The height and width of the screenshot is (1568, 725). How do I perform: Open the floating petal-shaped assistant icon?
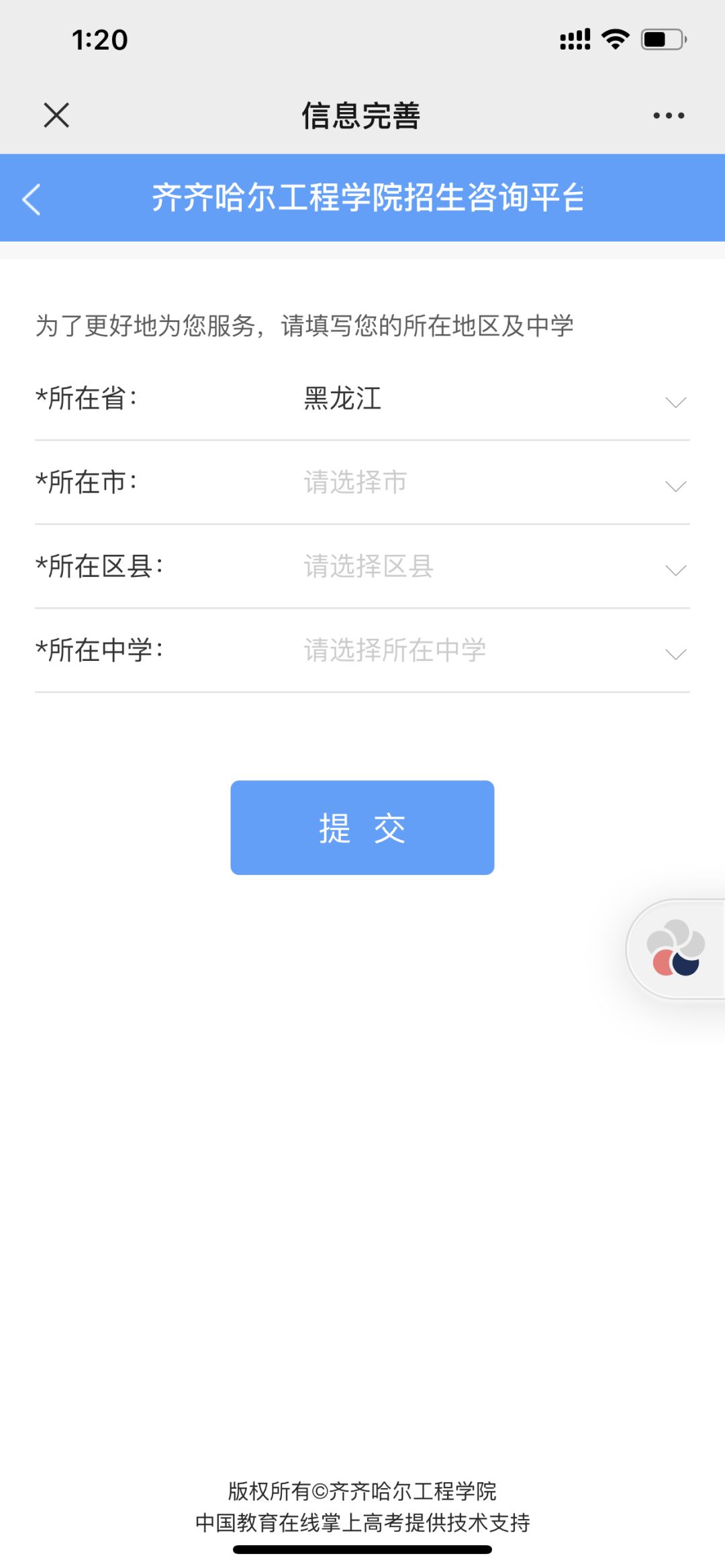(676, 949)
